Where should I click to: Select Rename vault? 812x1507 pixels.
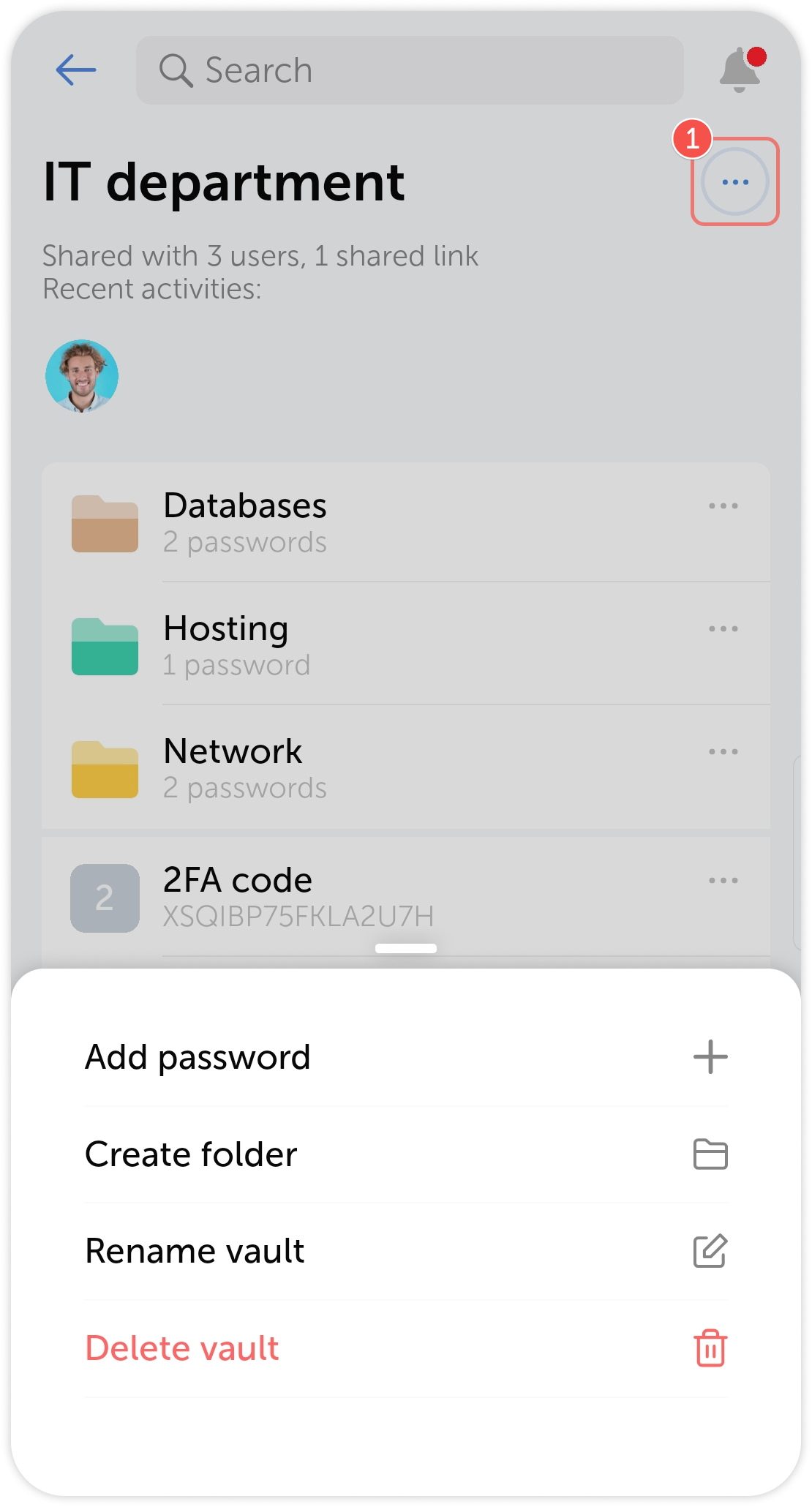(406, 1251)
